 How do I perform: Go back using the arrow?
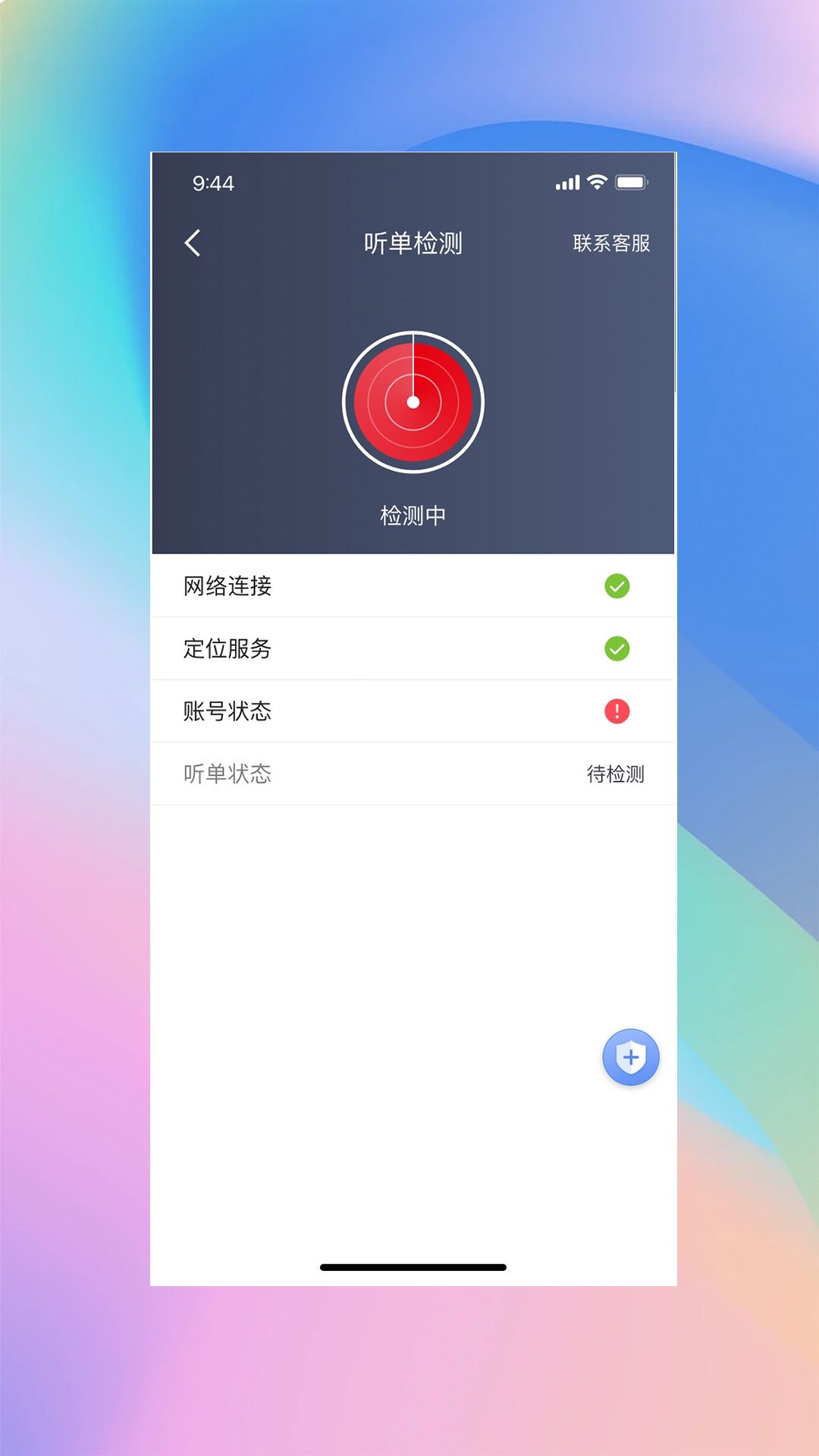pos(193,243)
